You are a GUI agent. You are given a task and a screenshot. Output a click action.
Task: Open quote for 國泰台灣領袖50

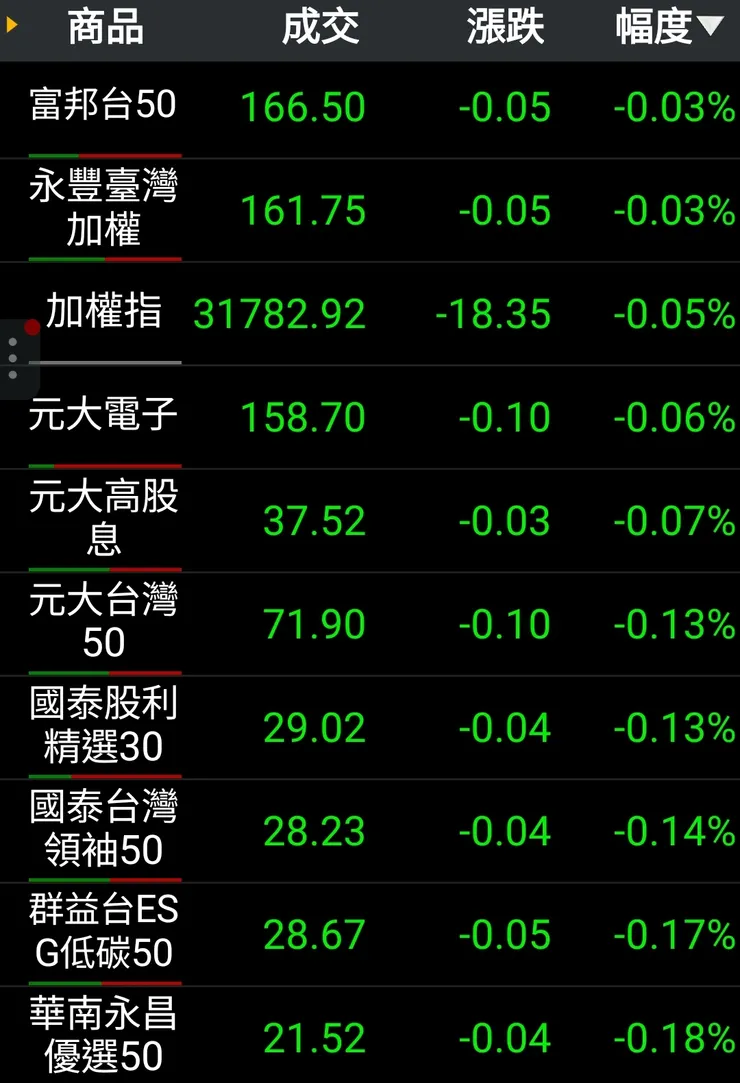point(104,831)
